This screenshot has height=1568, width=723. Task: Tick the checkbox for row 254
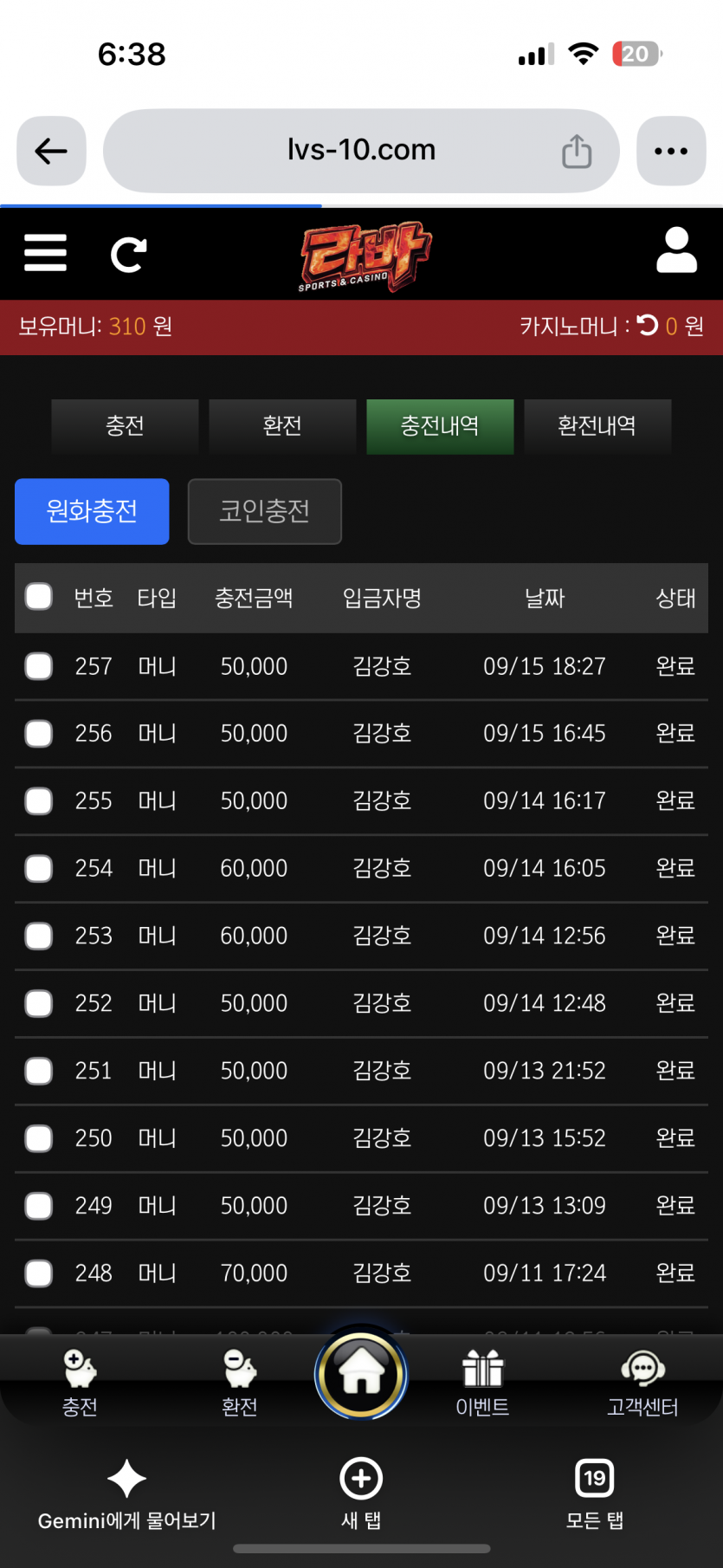click(39, 868)
